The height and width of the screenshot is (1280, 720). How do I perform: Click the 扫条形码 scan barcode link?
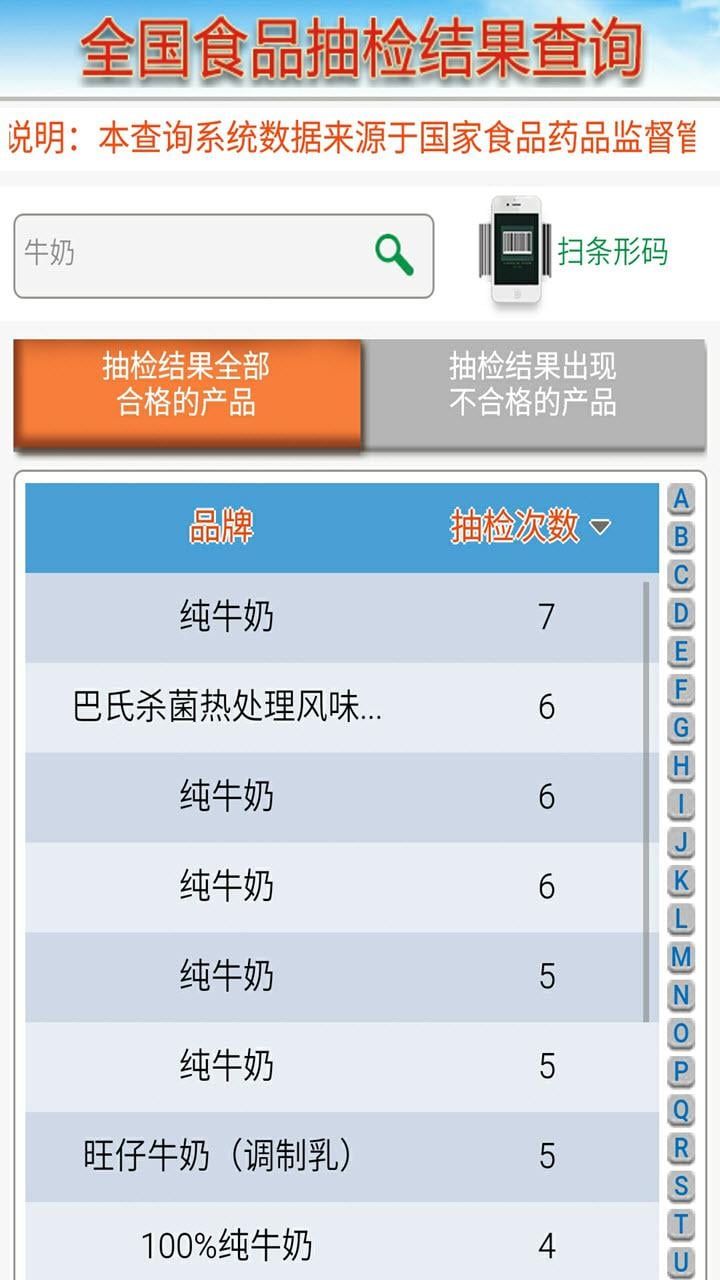(x=614, y=253)
